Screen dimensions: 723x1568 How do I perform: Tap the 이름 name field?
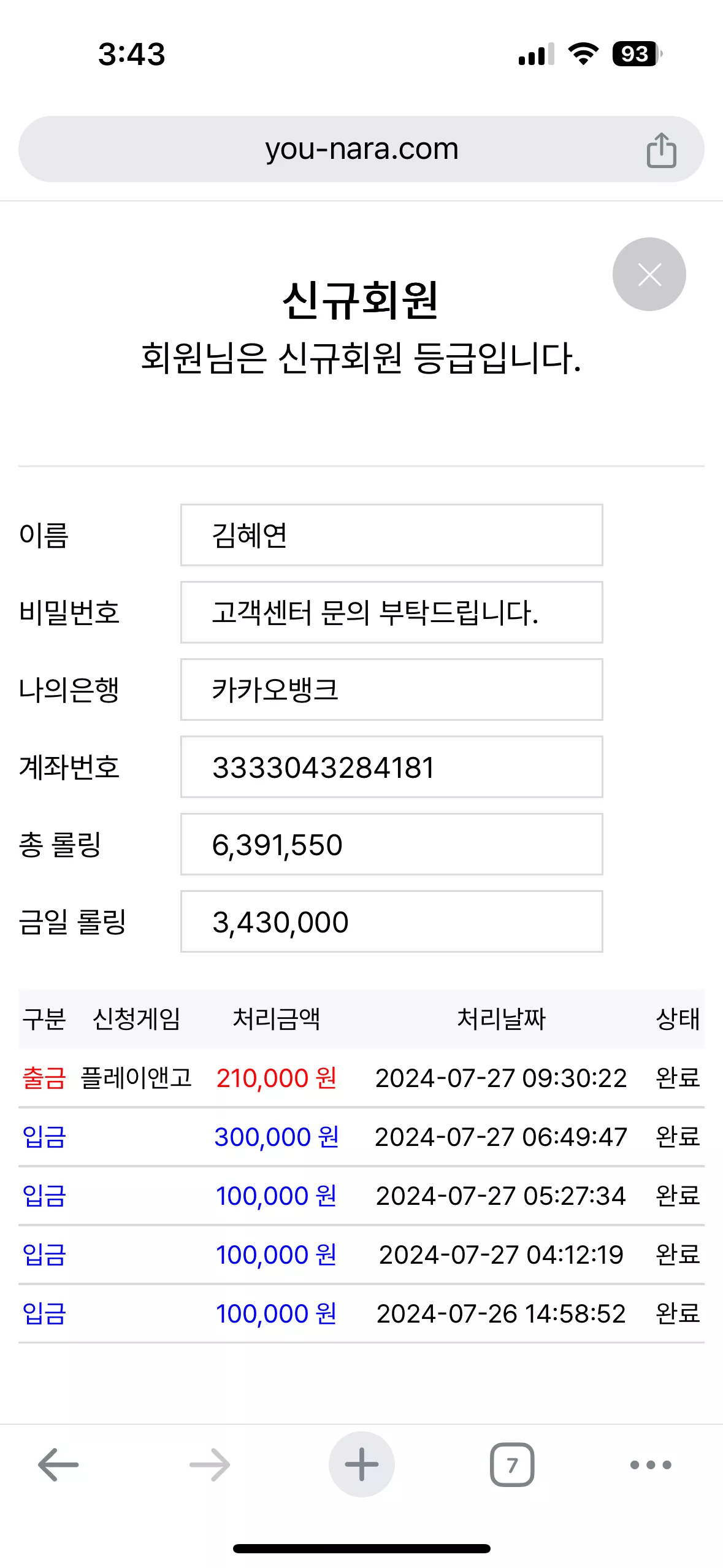coord(392,535)
